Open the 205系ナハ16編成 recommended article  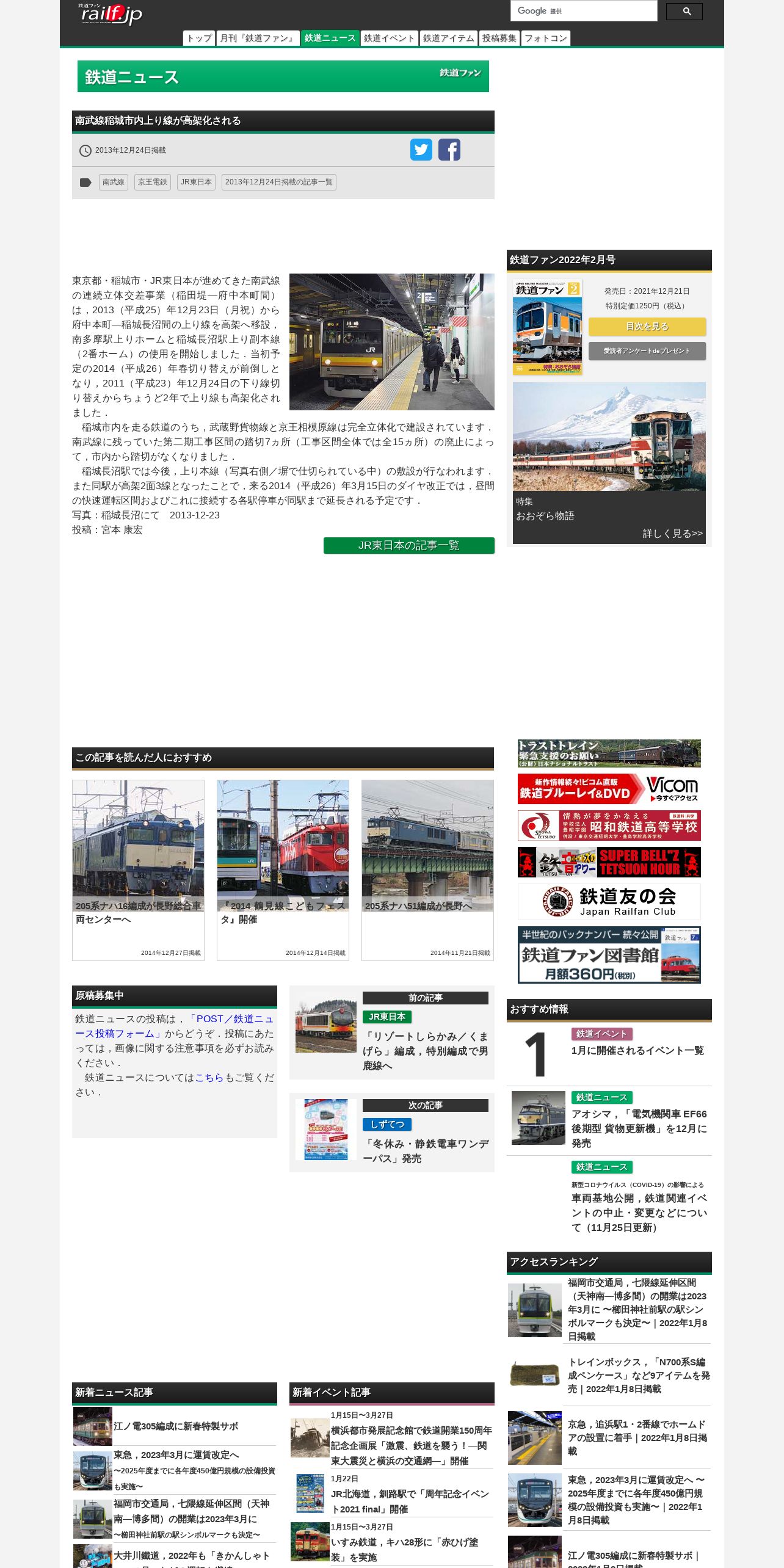point(138,870)
